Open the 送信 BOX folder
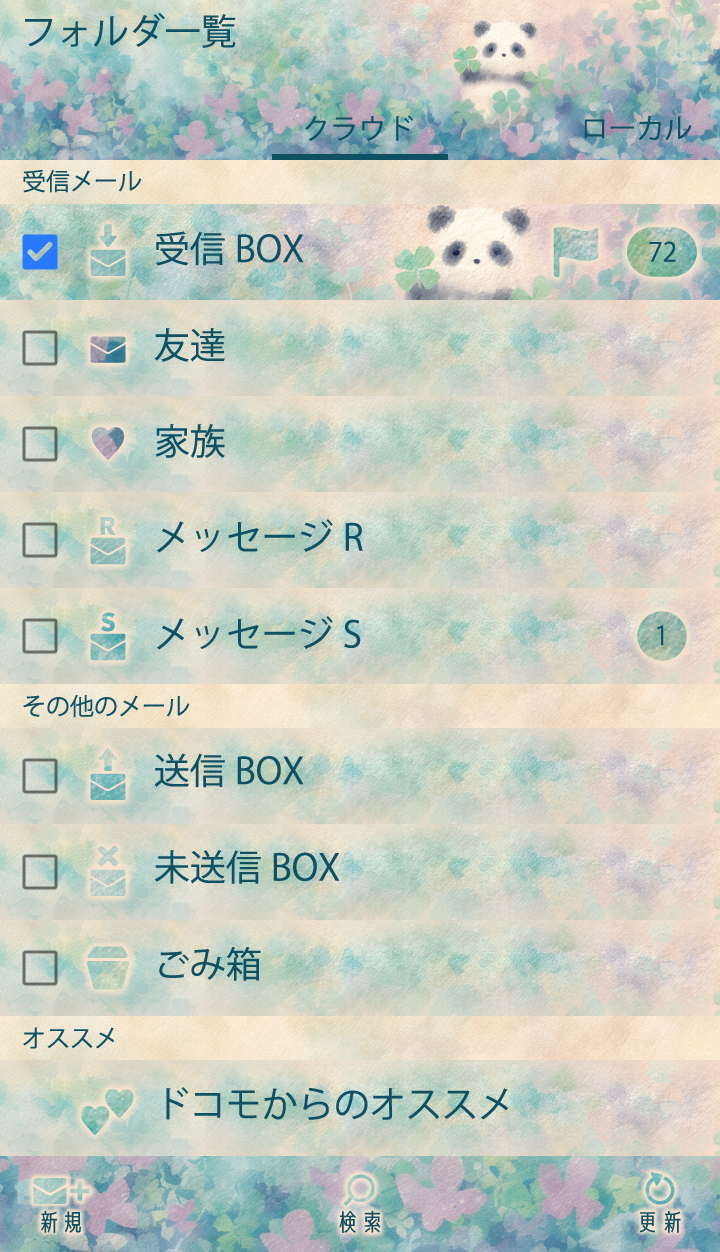The height and width of the screenshot is (1252, 720). [x=229, y=771]
